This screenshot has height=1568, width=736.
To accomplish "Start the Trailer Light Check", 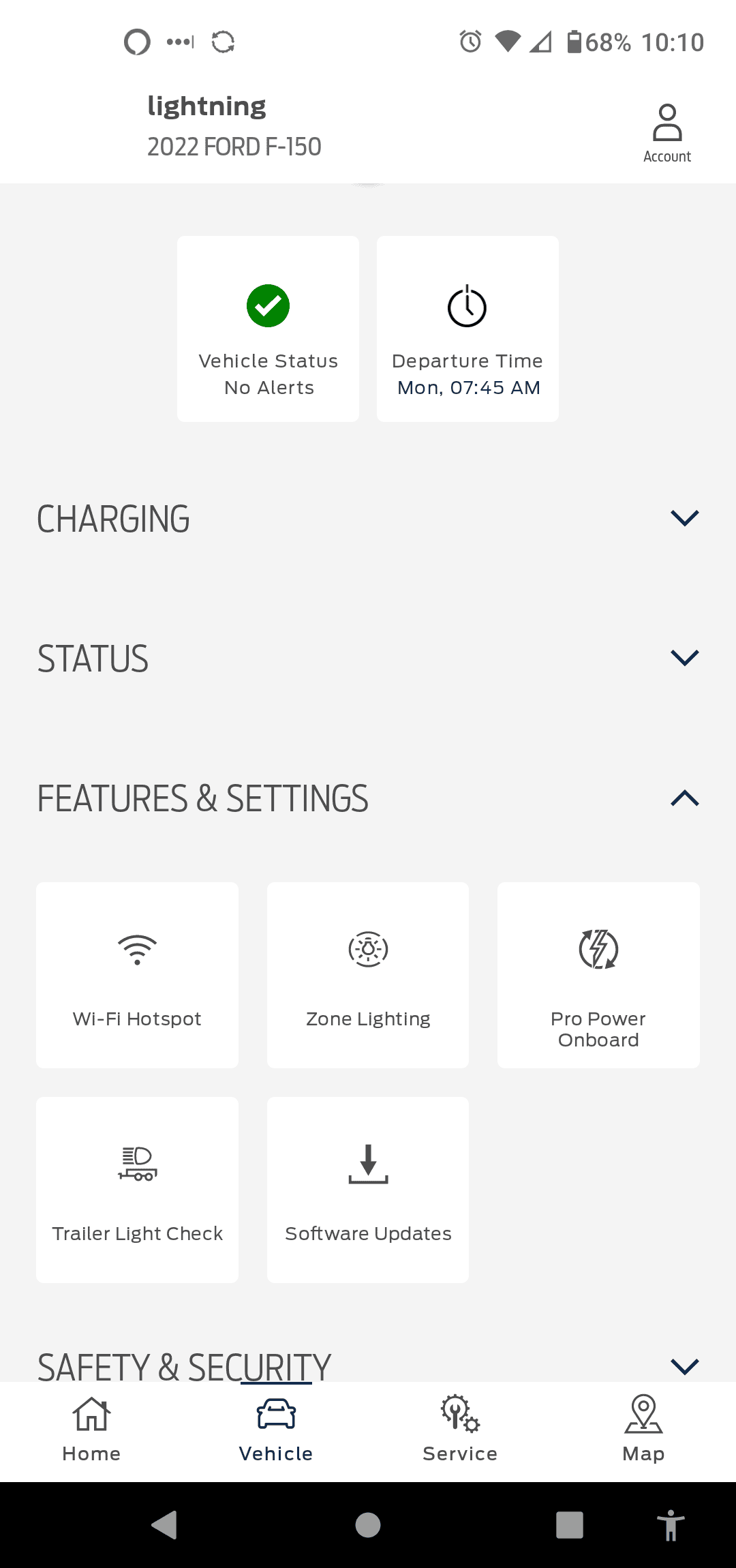I will [137, 1190].
